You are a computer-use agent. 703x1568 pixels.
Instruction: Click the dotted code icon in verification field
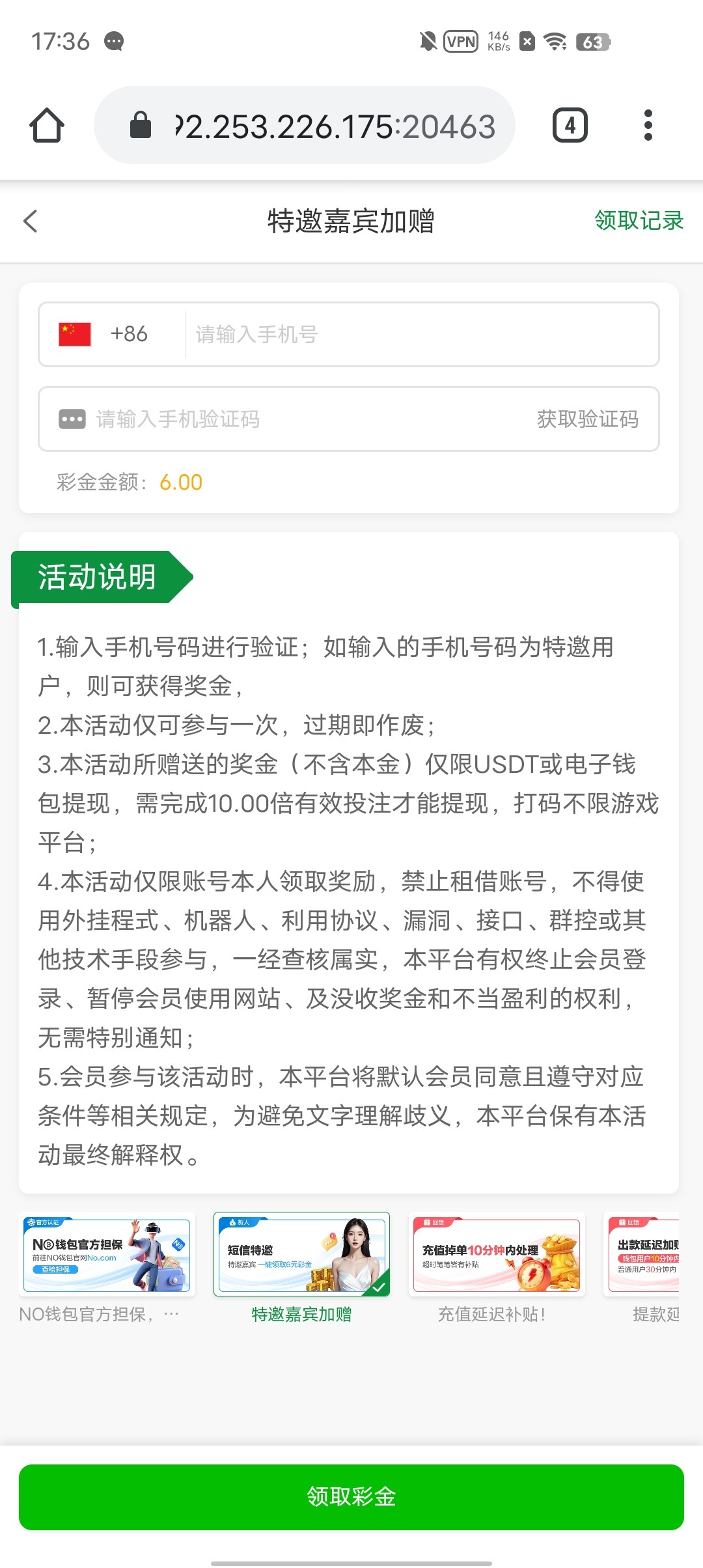click(x=72, y=419)
